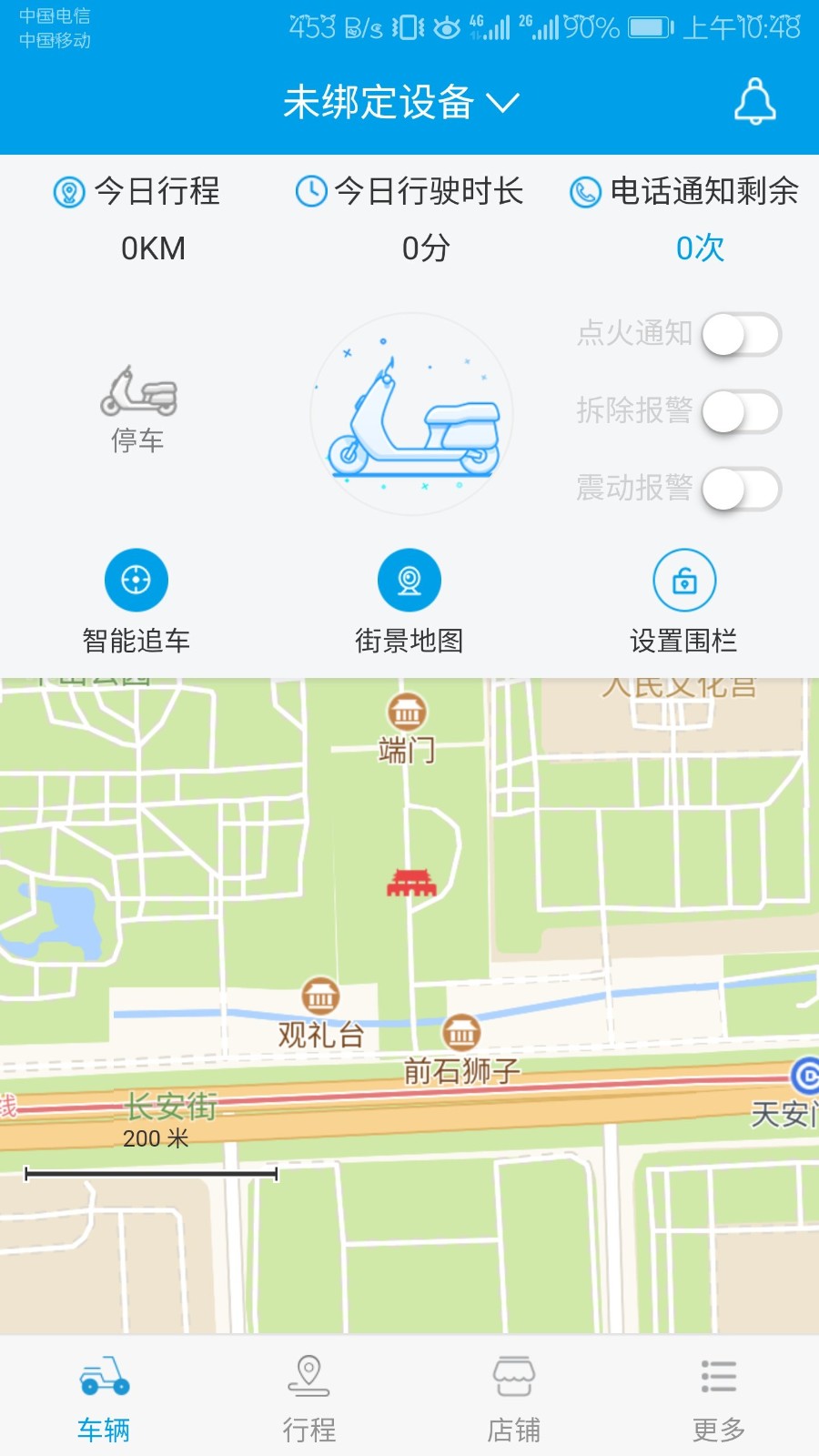Go to the 店铺 tab
The width and height of the screenshot is (819, 1456).
tap(513, 1399)
